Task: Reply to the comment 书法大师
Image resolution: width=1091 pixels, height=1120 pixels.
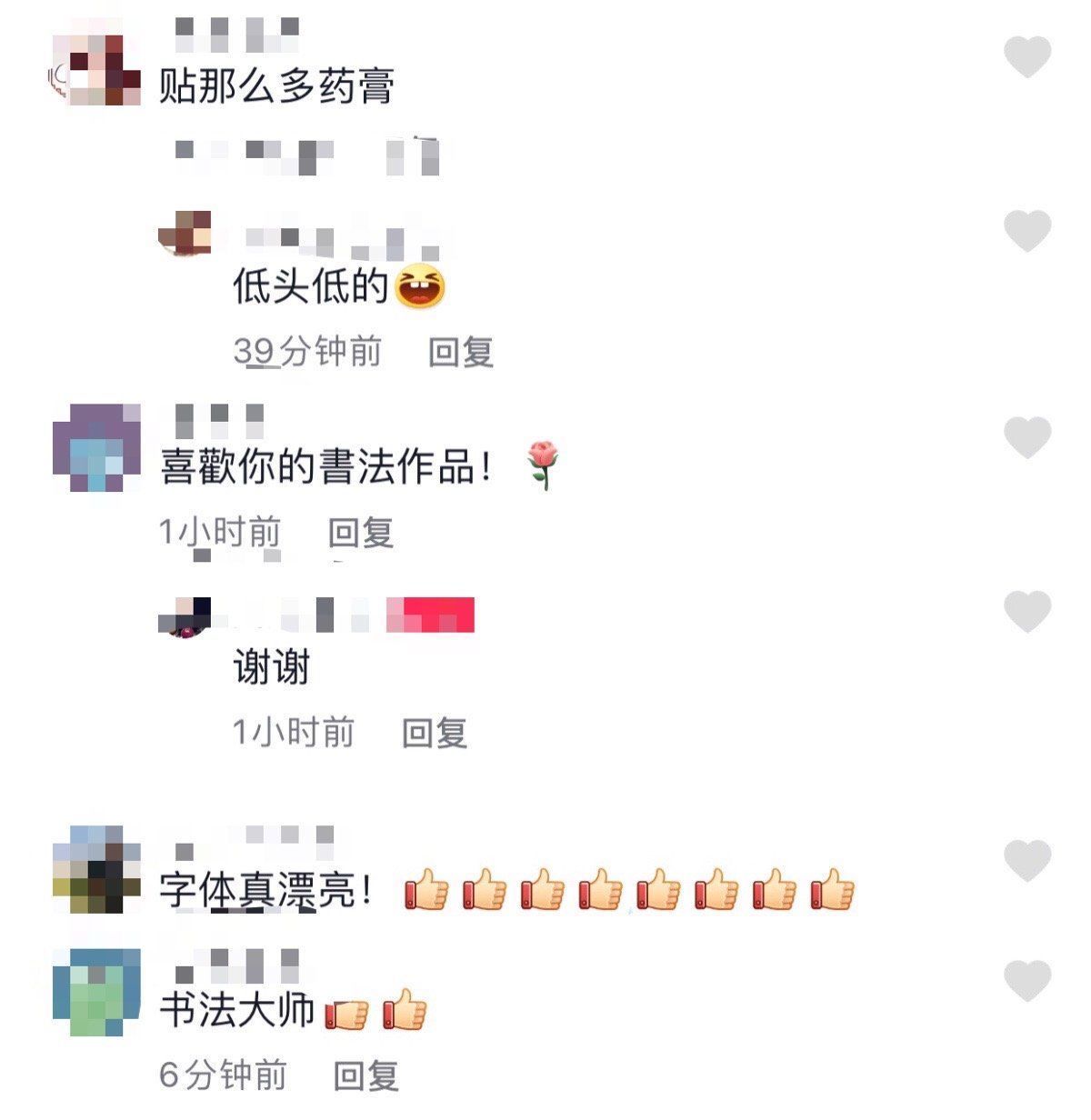Action: pos(366,1075)
